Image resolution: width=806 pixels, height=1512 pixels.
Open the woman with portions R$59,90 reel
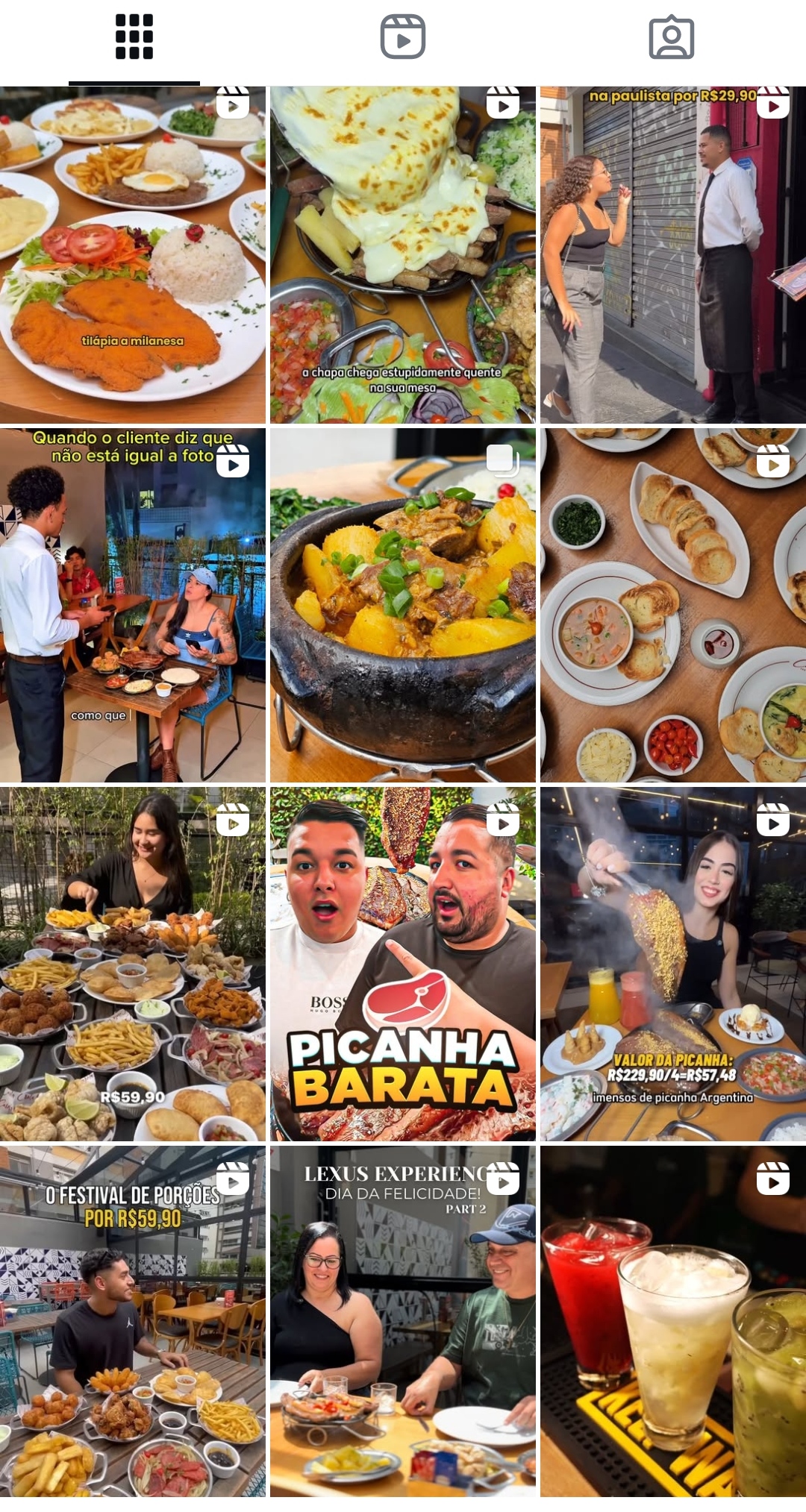click(133, 964)
